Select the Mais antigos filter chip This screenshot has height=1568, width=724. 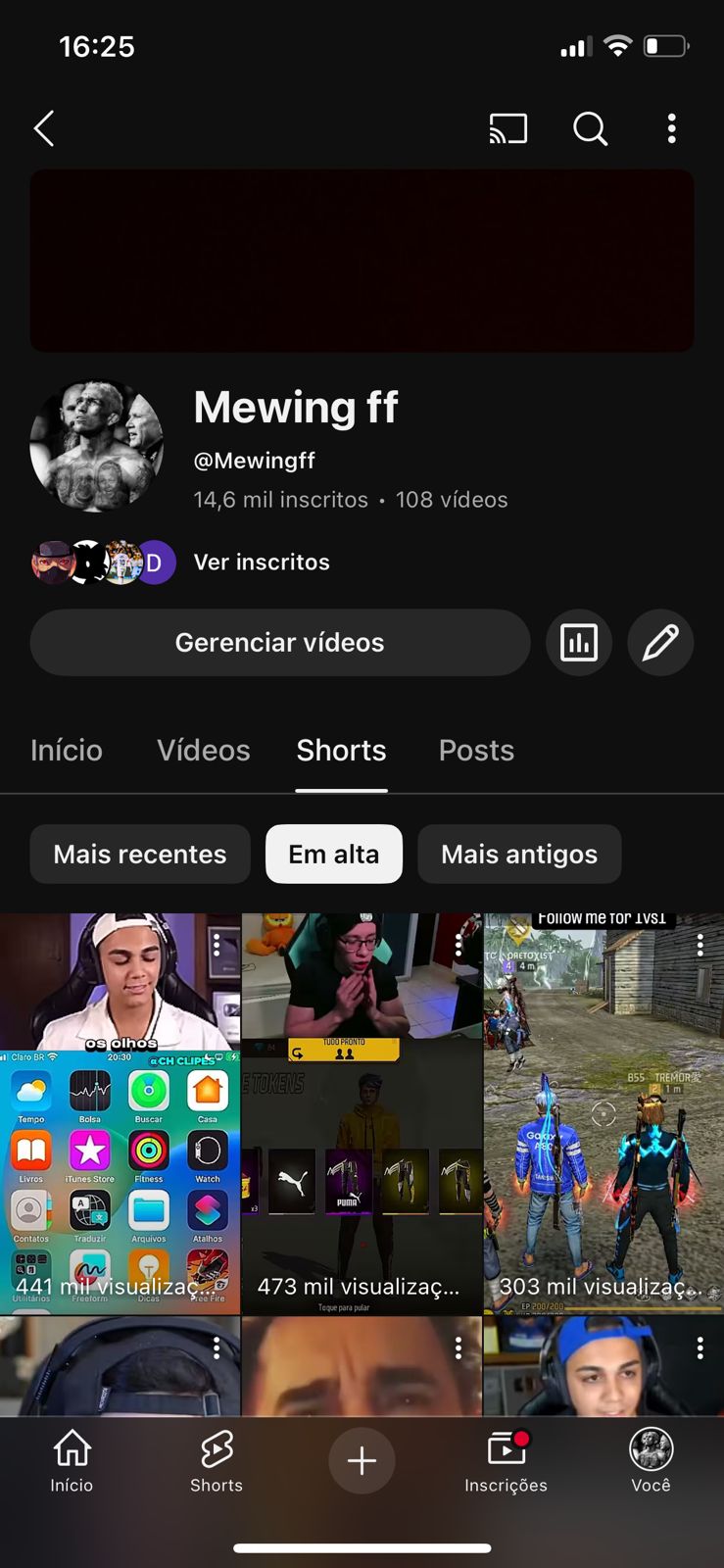click(x=519, y=855)
